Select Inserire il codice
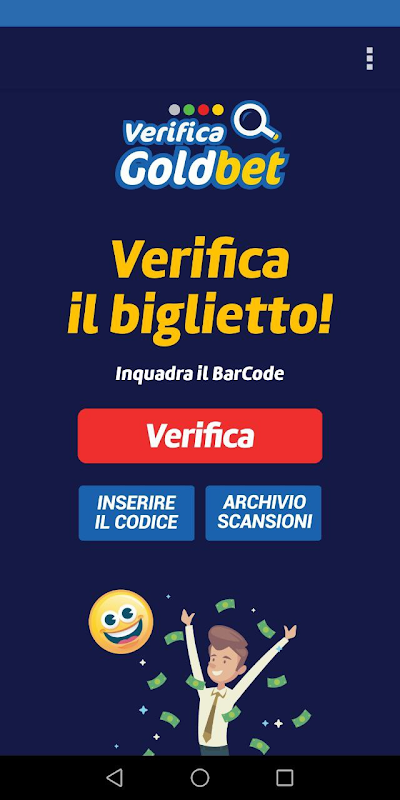Screen dimensions: 400x800 (x=137, y=513)
